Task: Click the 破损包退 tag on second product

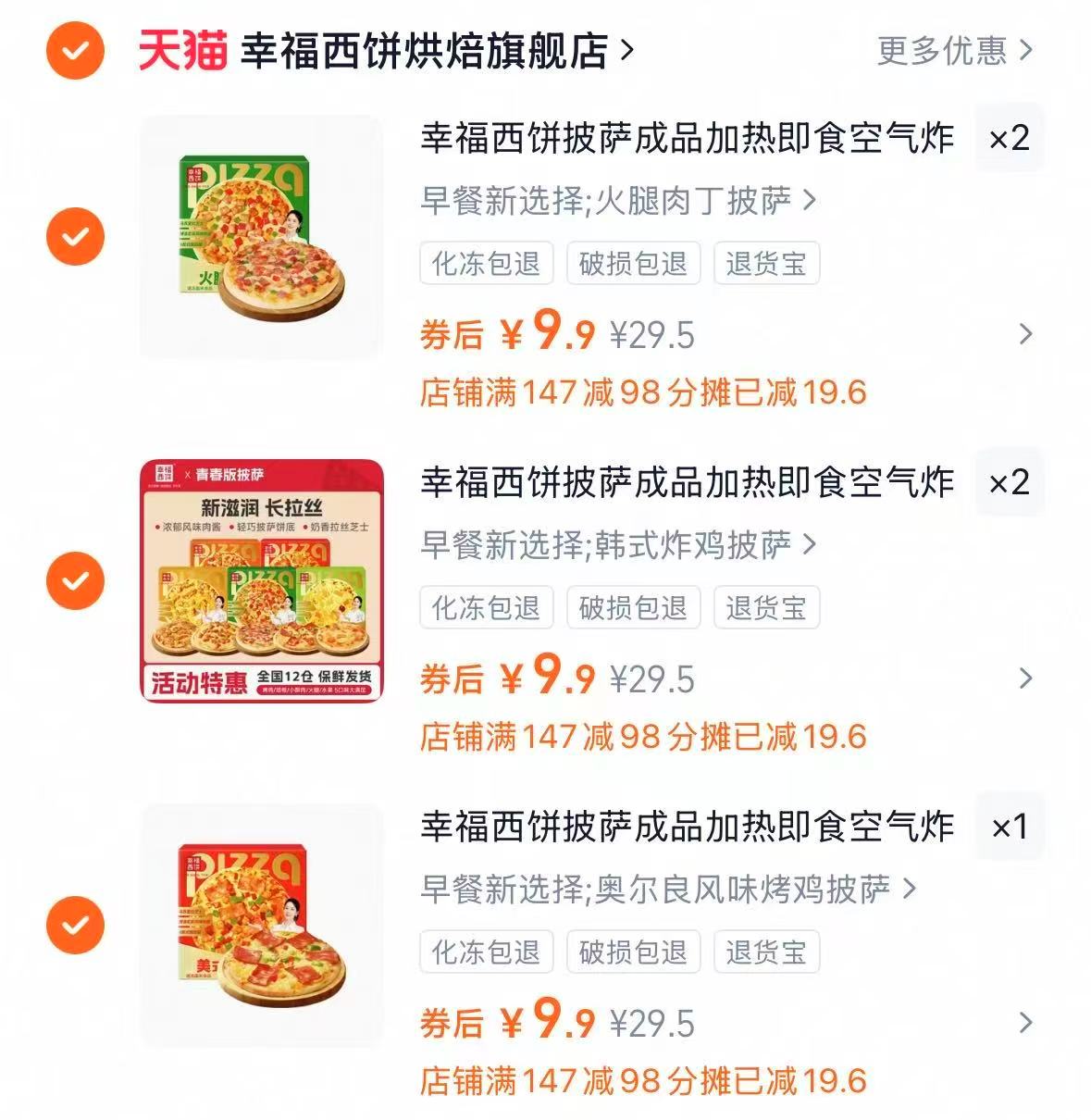Action: pyautogui.click(x=634, y=608)
